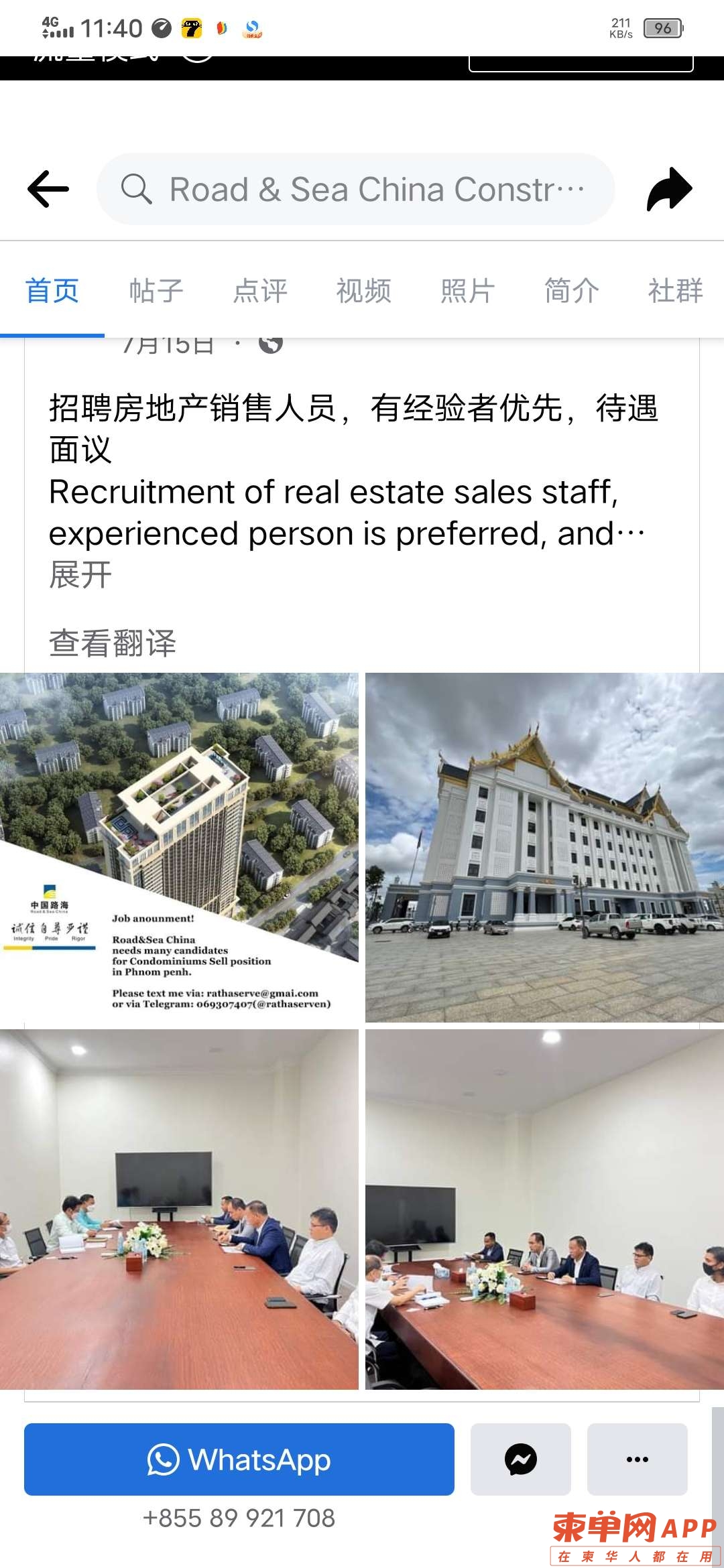Tap 查看翻译 to translate the post
The width and height of the screenshot is (724, 1568).
coord(113,643)
